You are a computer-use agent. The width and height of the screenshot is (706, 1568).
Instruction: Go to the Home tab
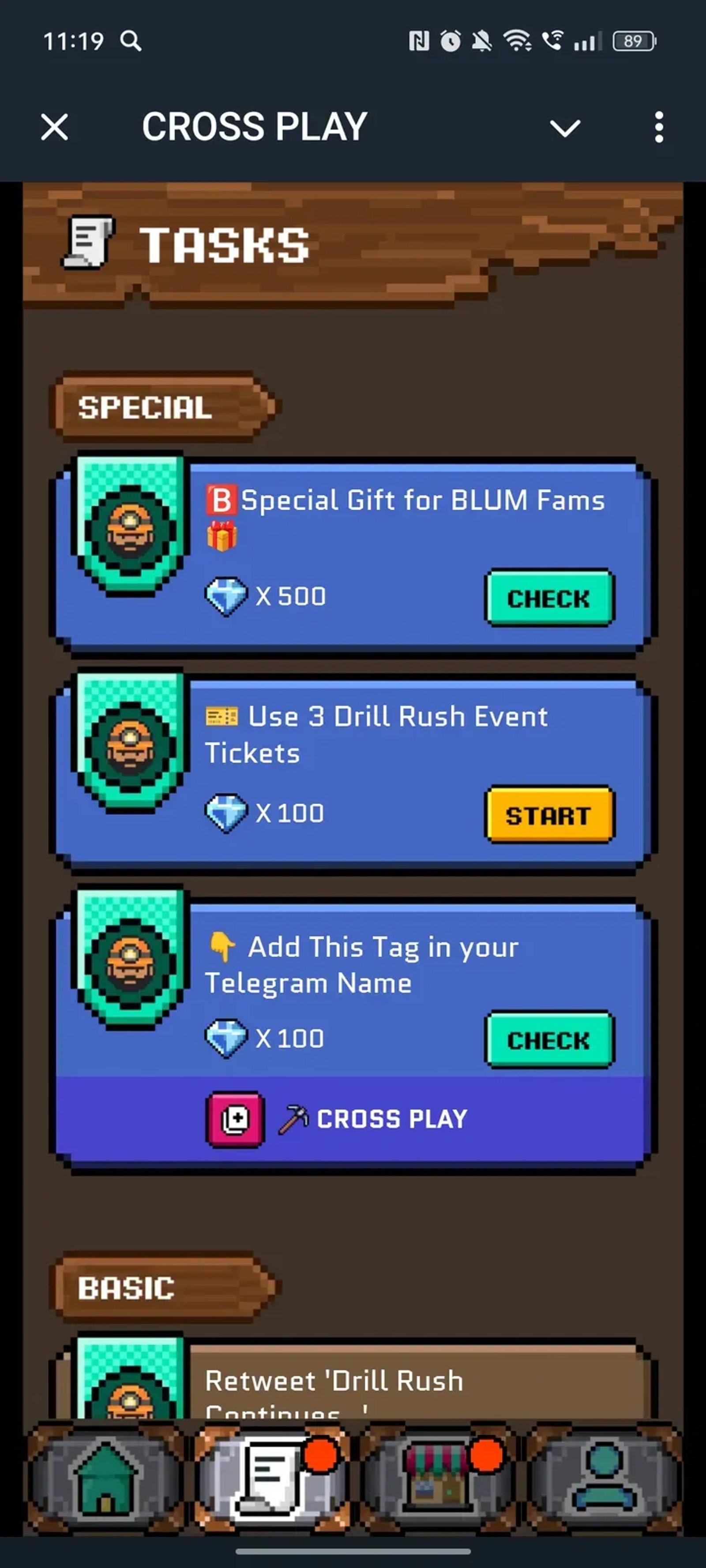(x=105, y=1477)
